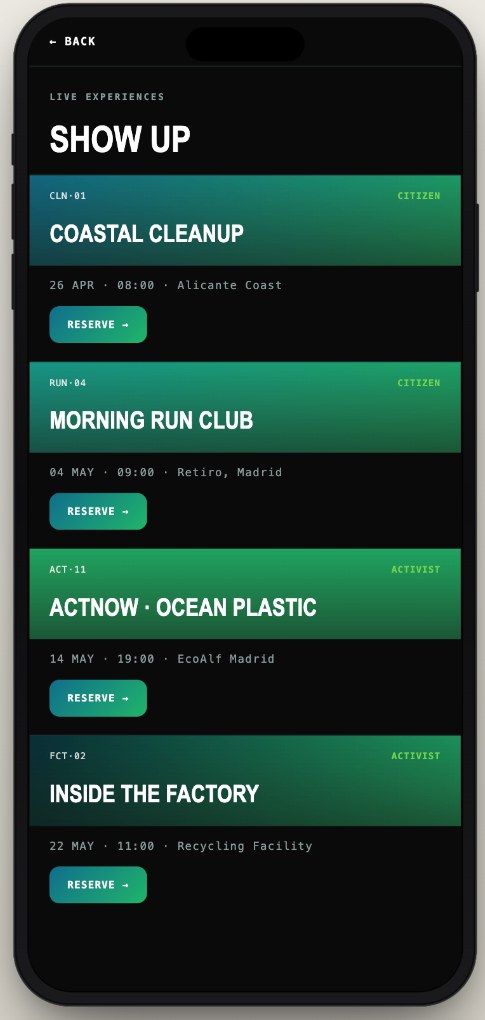View the ActNow · Ocean Plastic card

tap(245, 594)
